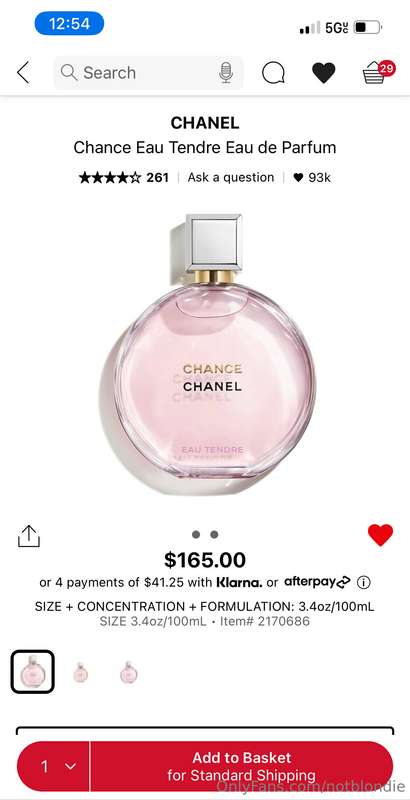Start voice search with the microphone
410x800 pixels.
[x=226, y=73]
